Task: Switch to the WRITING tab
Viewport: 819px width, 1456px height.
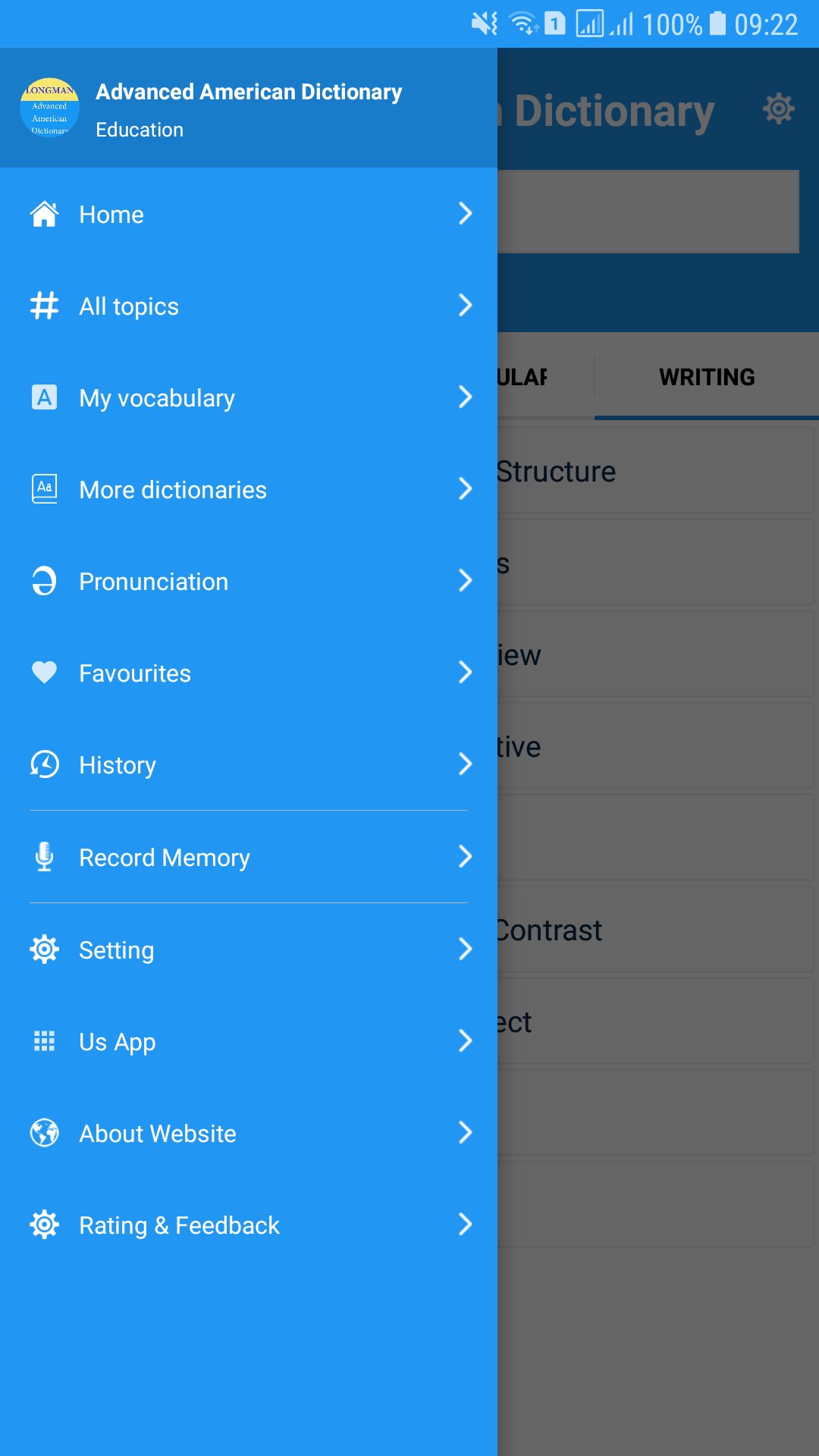Action: 706,377
